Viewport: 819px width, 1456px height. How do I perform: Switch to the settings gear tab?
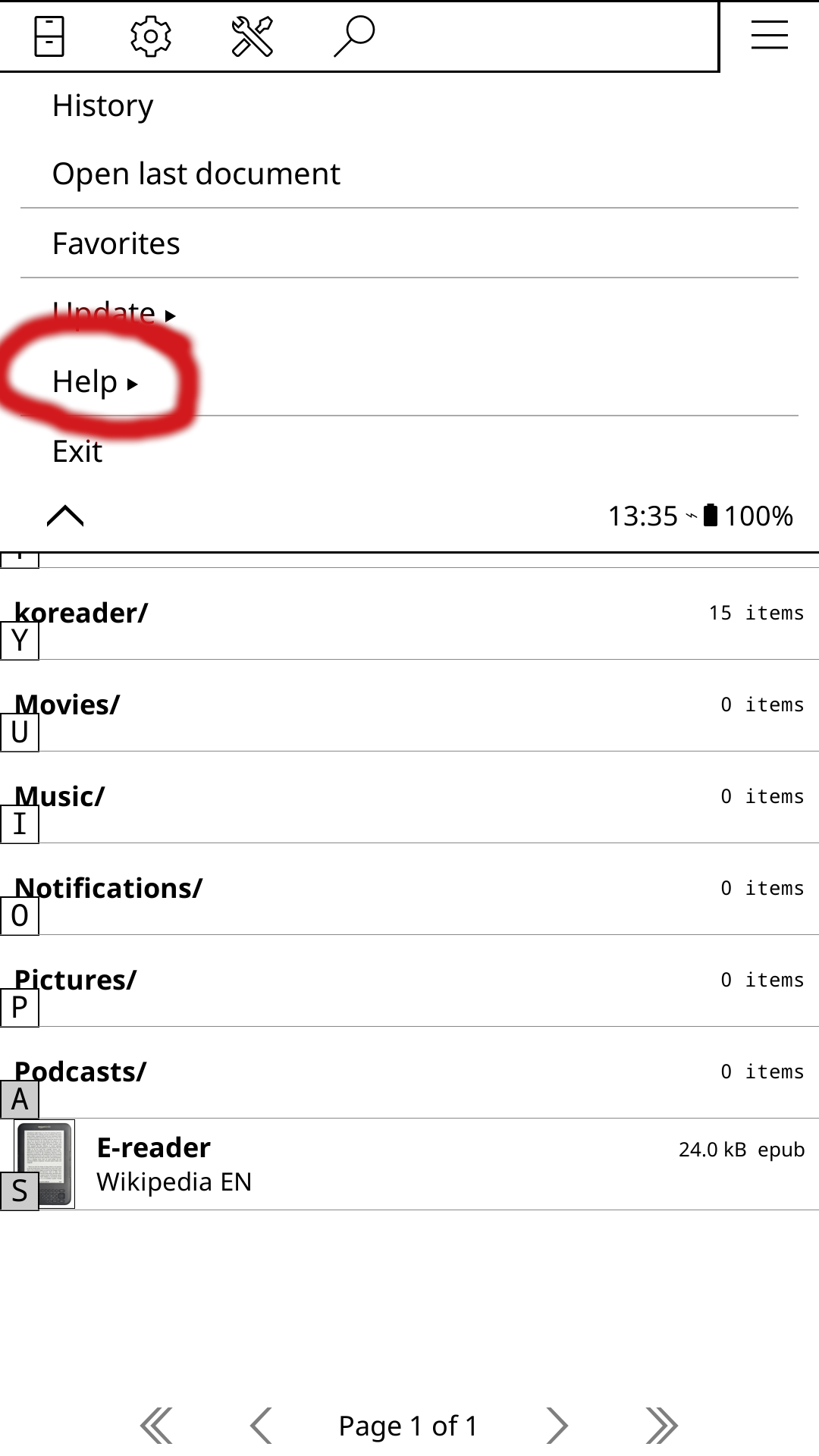pyautogui.click(x=151, y=36)
